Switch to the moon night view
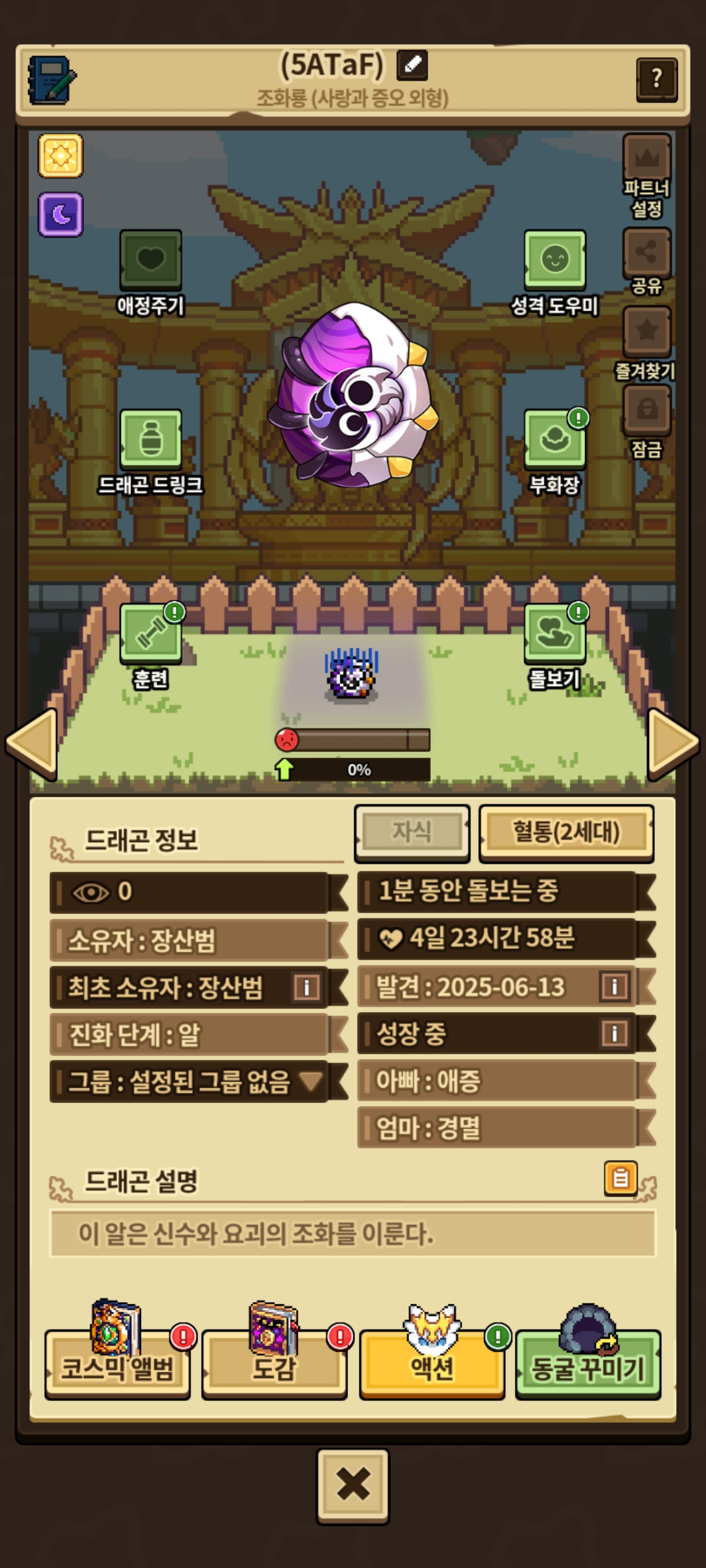 (x=61, y=214)
